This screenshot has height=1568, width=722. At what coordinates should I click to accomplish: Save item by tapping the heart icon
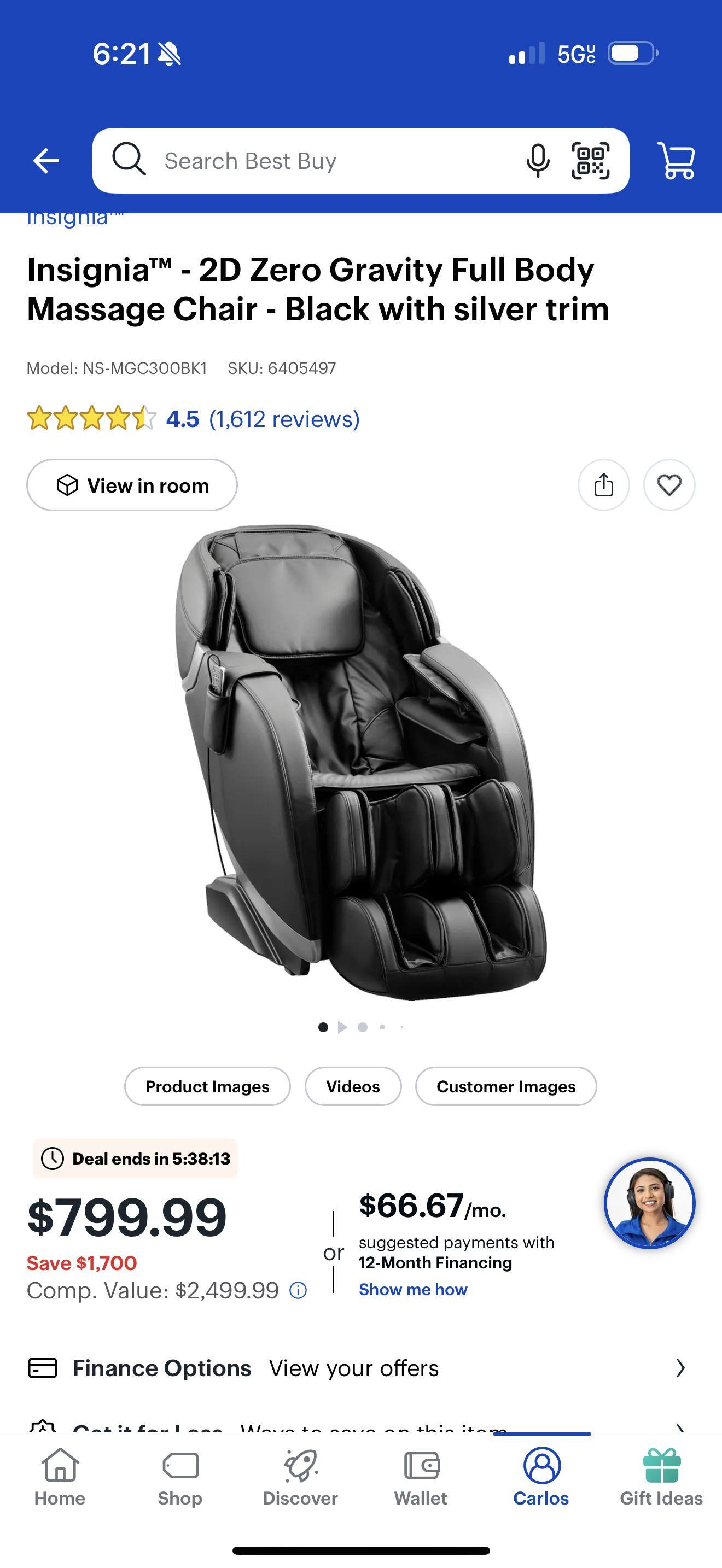669,485
